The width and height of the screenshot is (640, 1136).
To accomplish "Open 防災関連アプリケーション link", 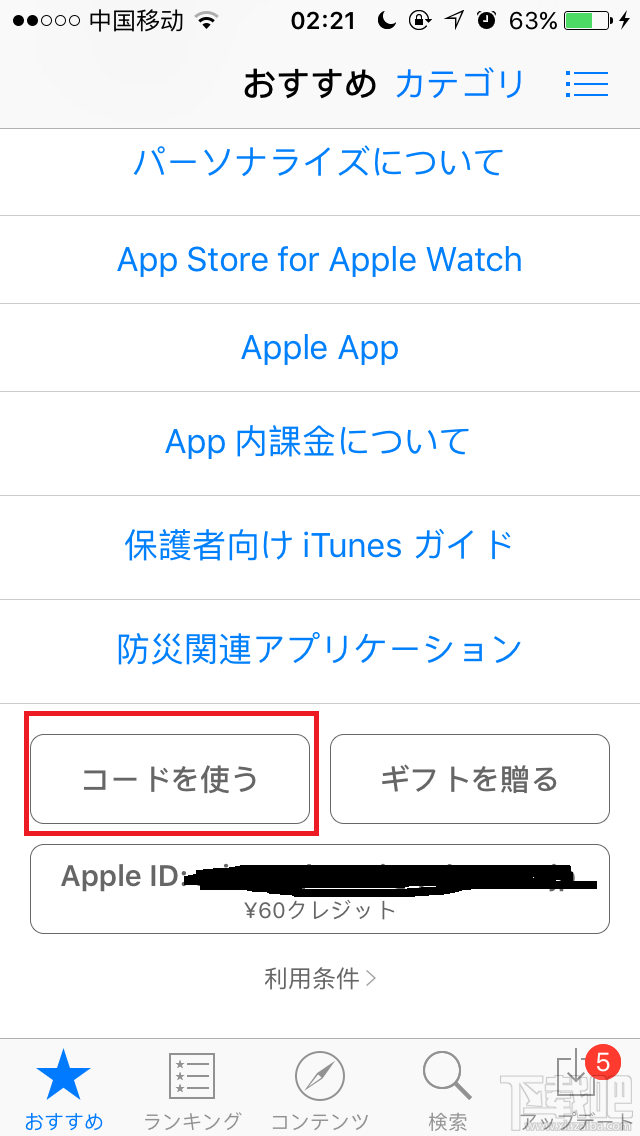I will point(320,649).
